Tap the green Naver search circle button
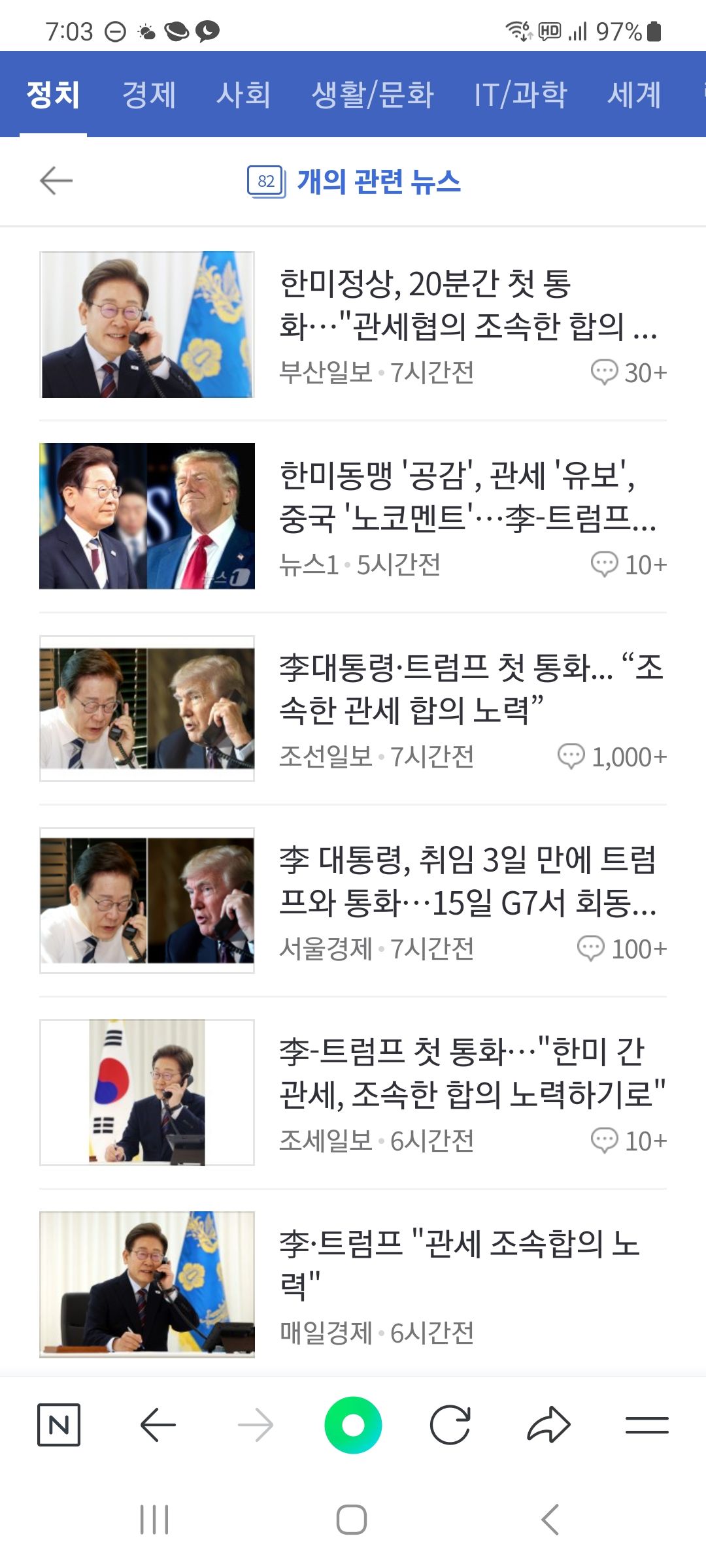The image size is (706, 1568). point(353,1425)
